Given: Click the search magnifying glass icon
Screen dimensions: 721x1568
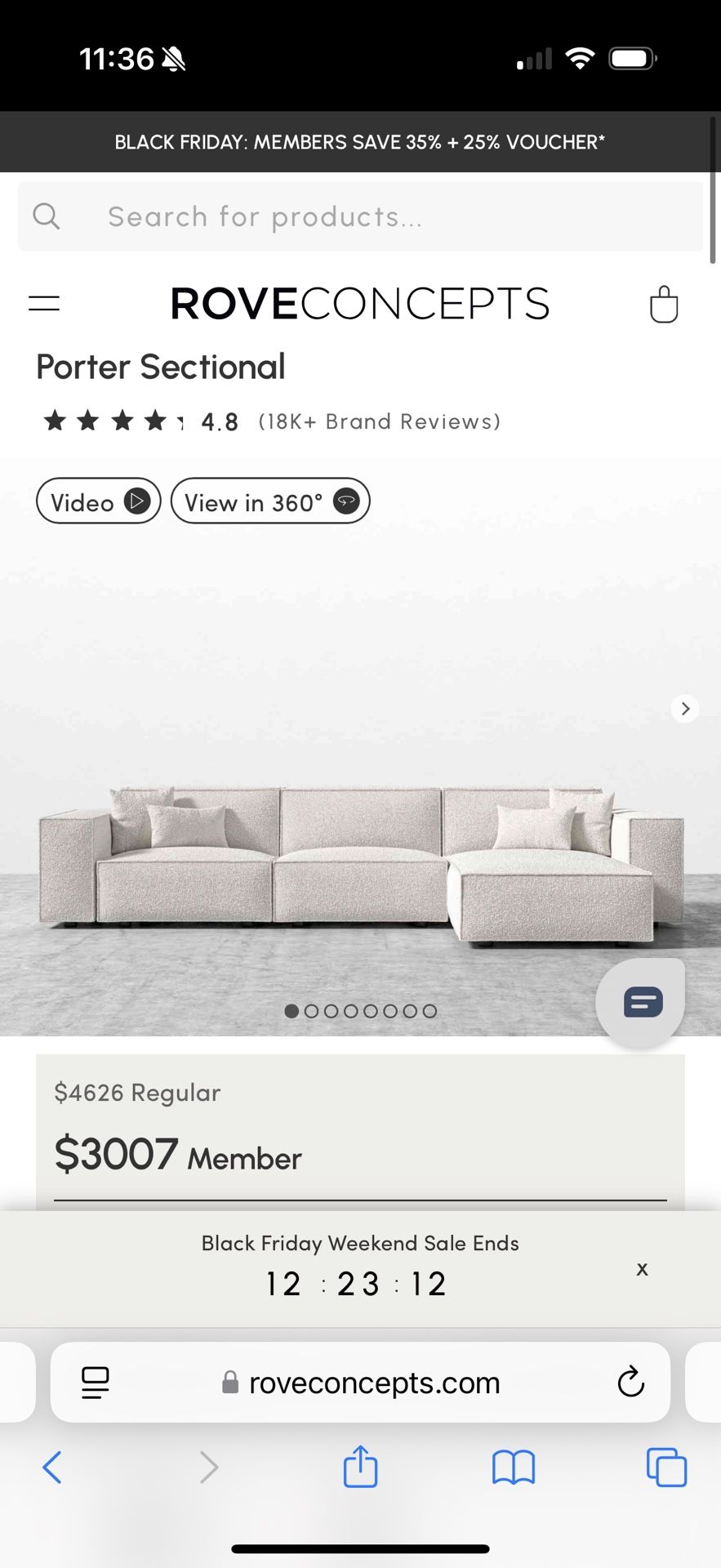Looking at the screenshot, I should [x=47, y=216].
